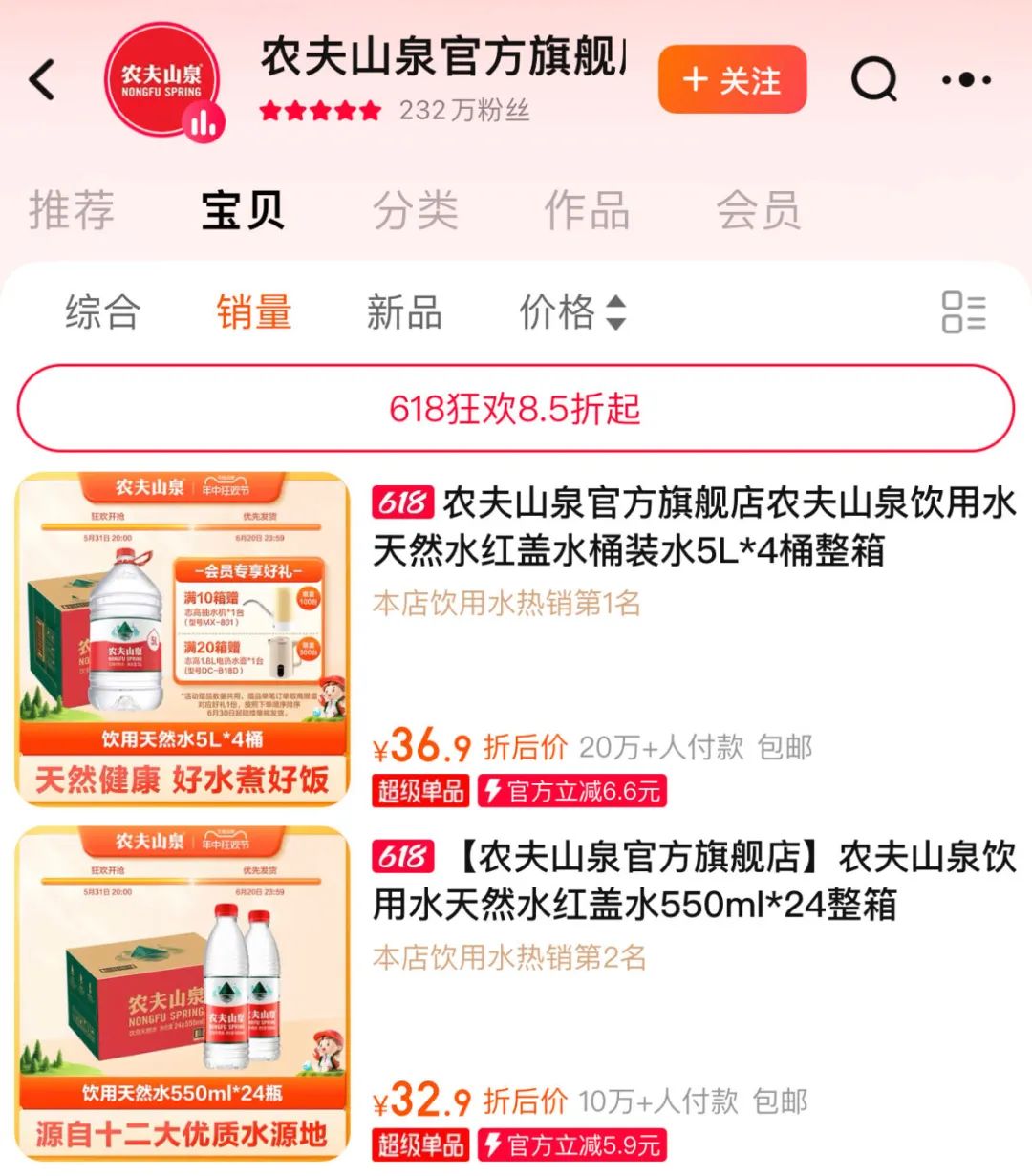Switch to the 会员 tab

758,210
